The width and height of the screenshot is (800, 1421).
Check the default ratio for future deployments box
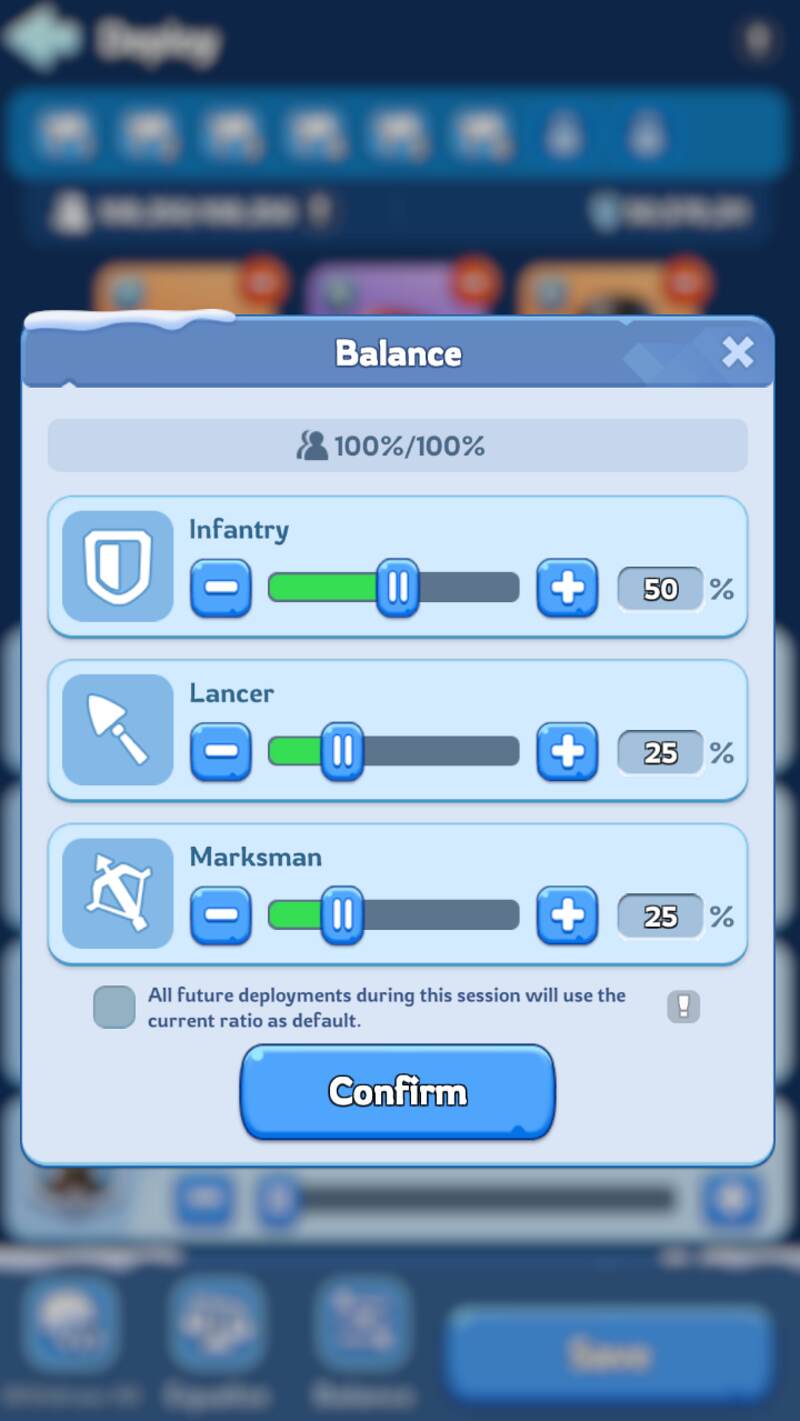[114, 1007]
